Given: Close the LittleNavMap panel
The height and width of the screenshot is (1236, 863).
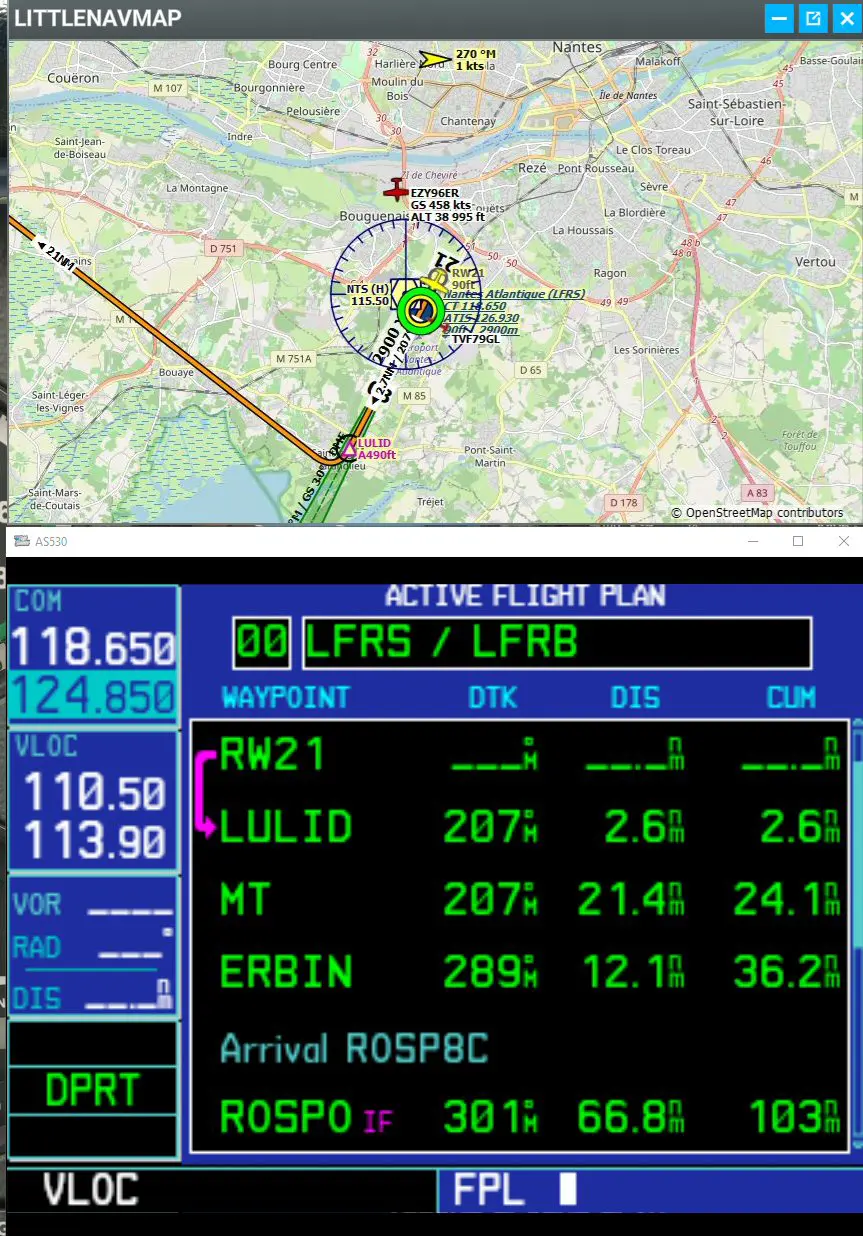Looking at the screenshot, I should tap(846, 18).
